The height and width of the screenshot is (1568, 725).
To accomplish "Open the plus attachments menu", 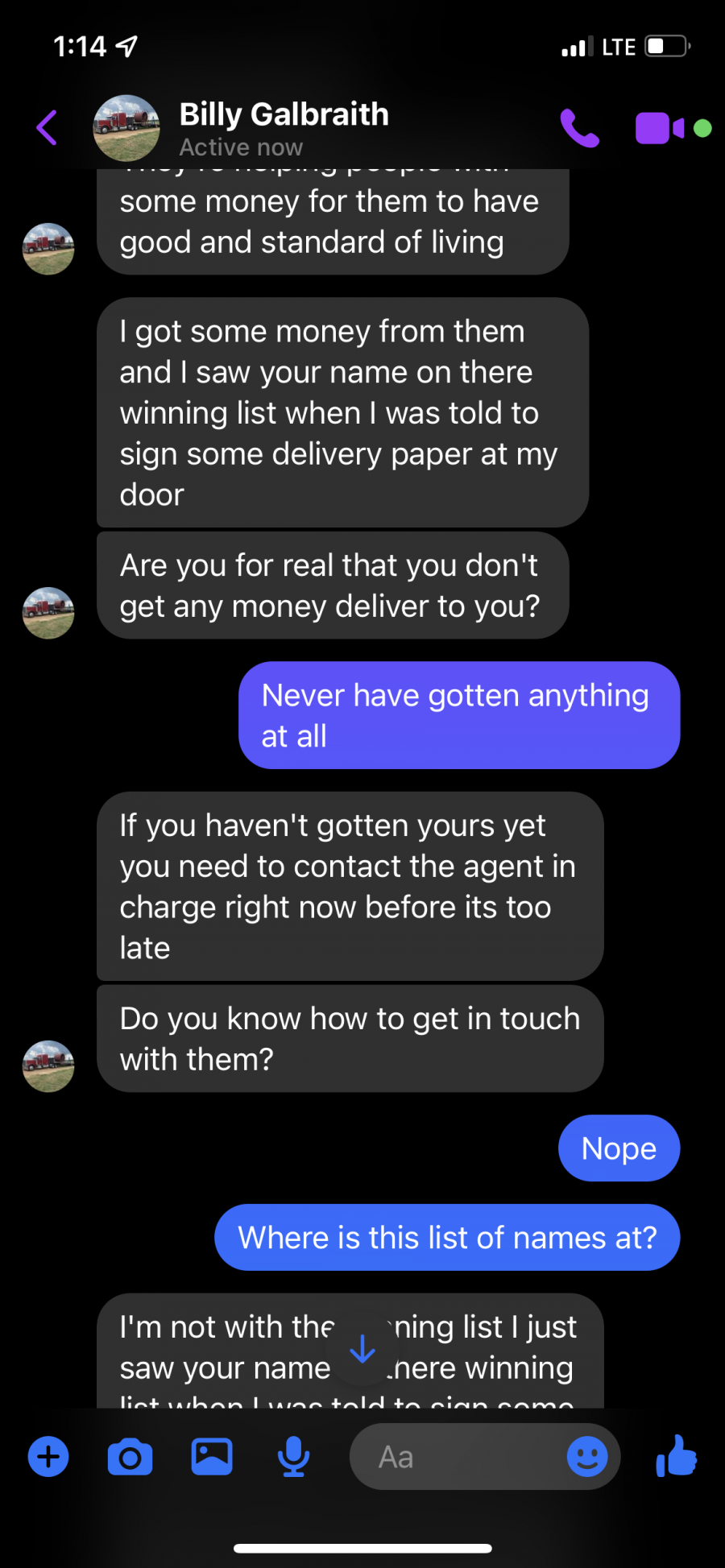I will point(48,1456).
